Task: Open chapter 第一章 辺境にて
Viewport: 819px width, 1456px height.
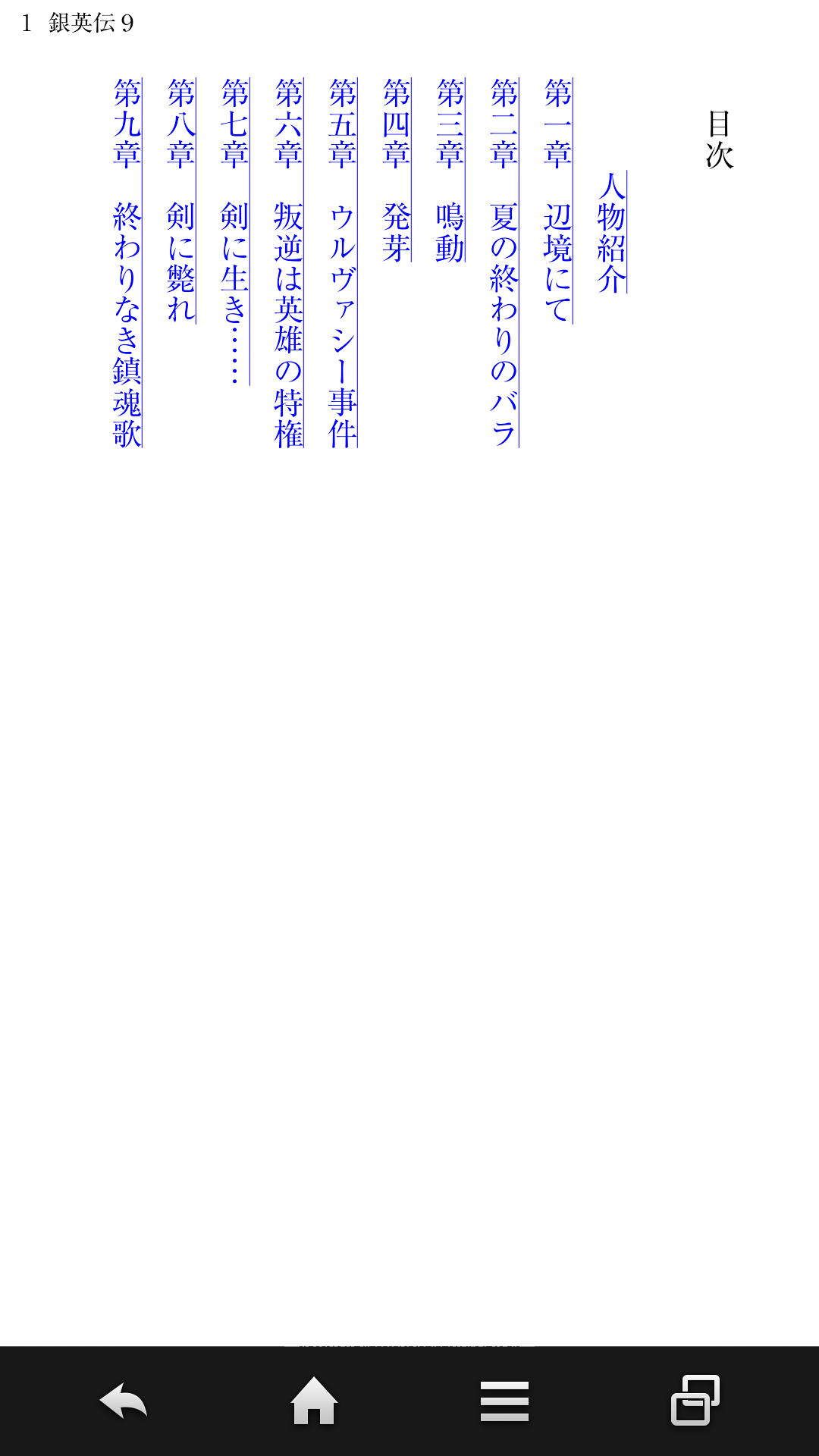Action: (x=558, y=201)
